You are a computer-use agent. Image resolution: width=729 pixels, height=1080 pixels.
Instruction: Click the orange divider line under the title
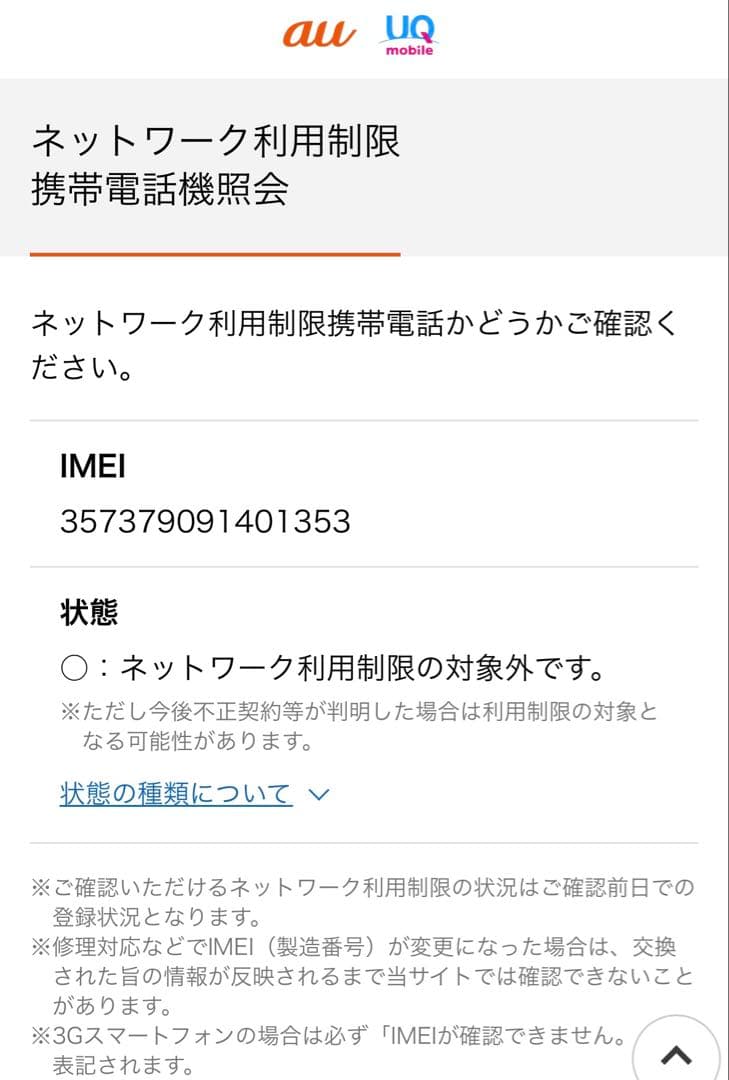[x=215, y=253]
